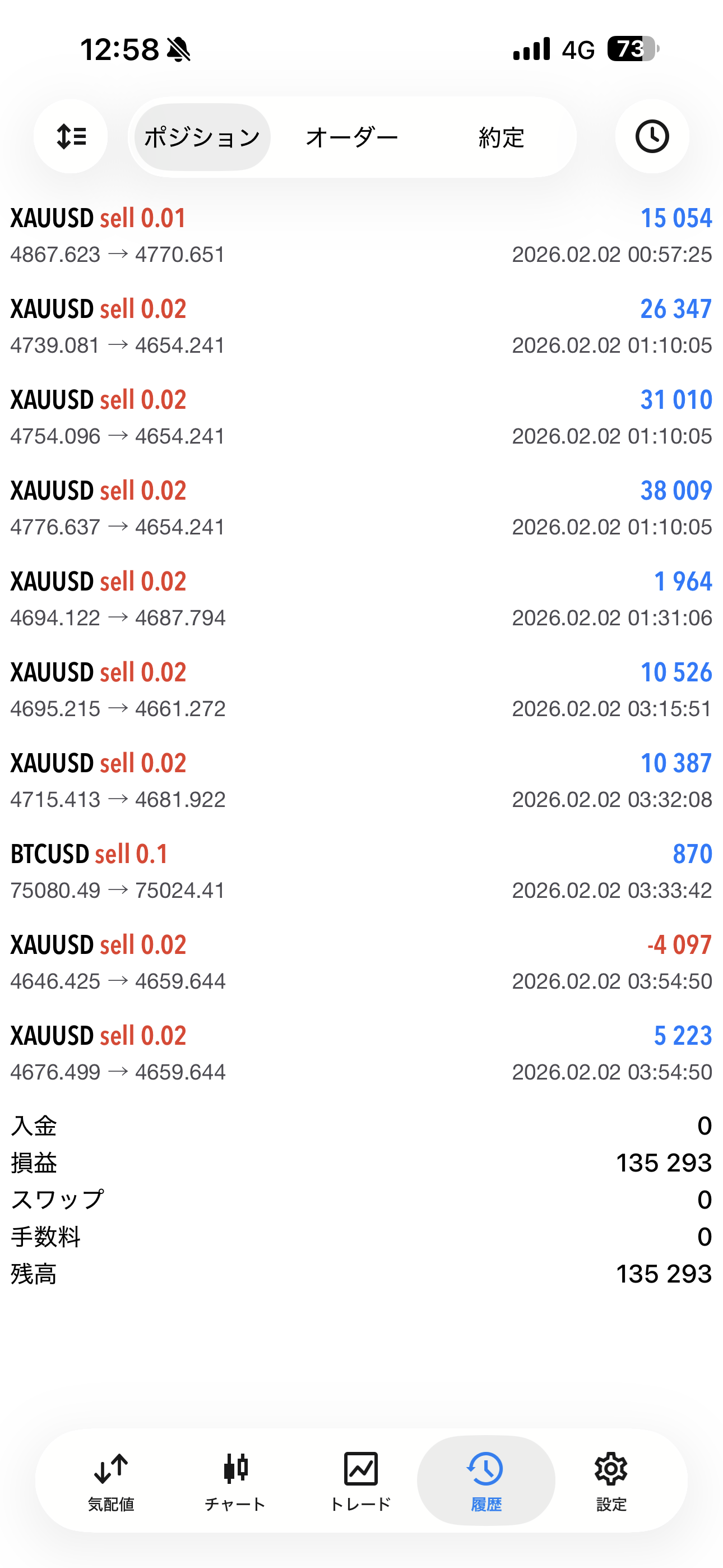Viewport: 723px width, 1568px height.
Task: Go to the 気配値 quotes tab
Action: tap(111, 1481)
